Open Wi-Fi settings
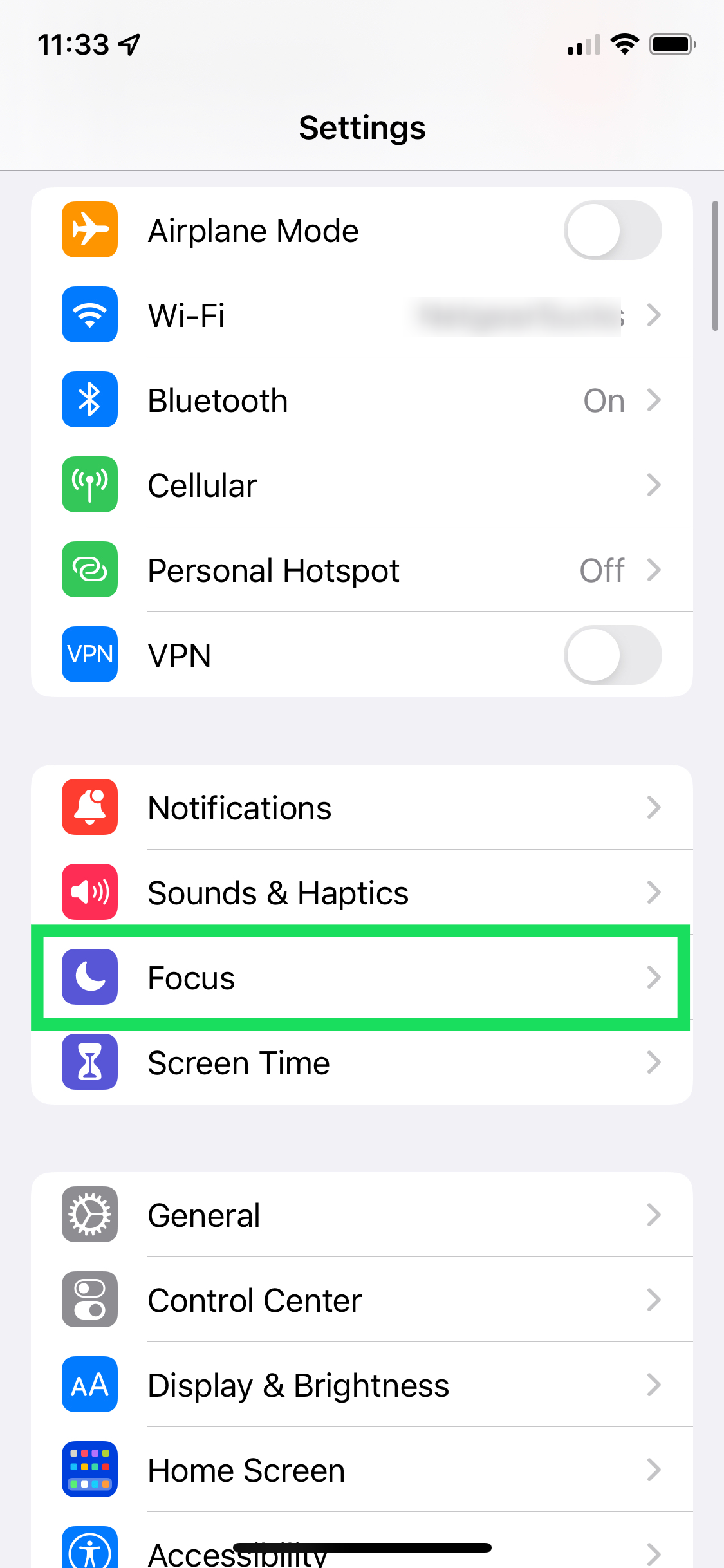 [360, 315]
